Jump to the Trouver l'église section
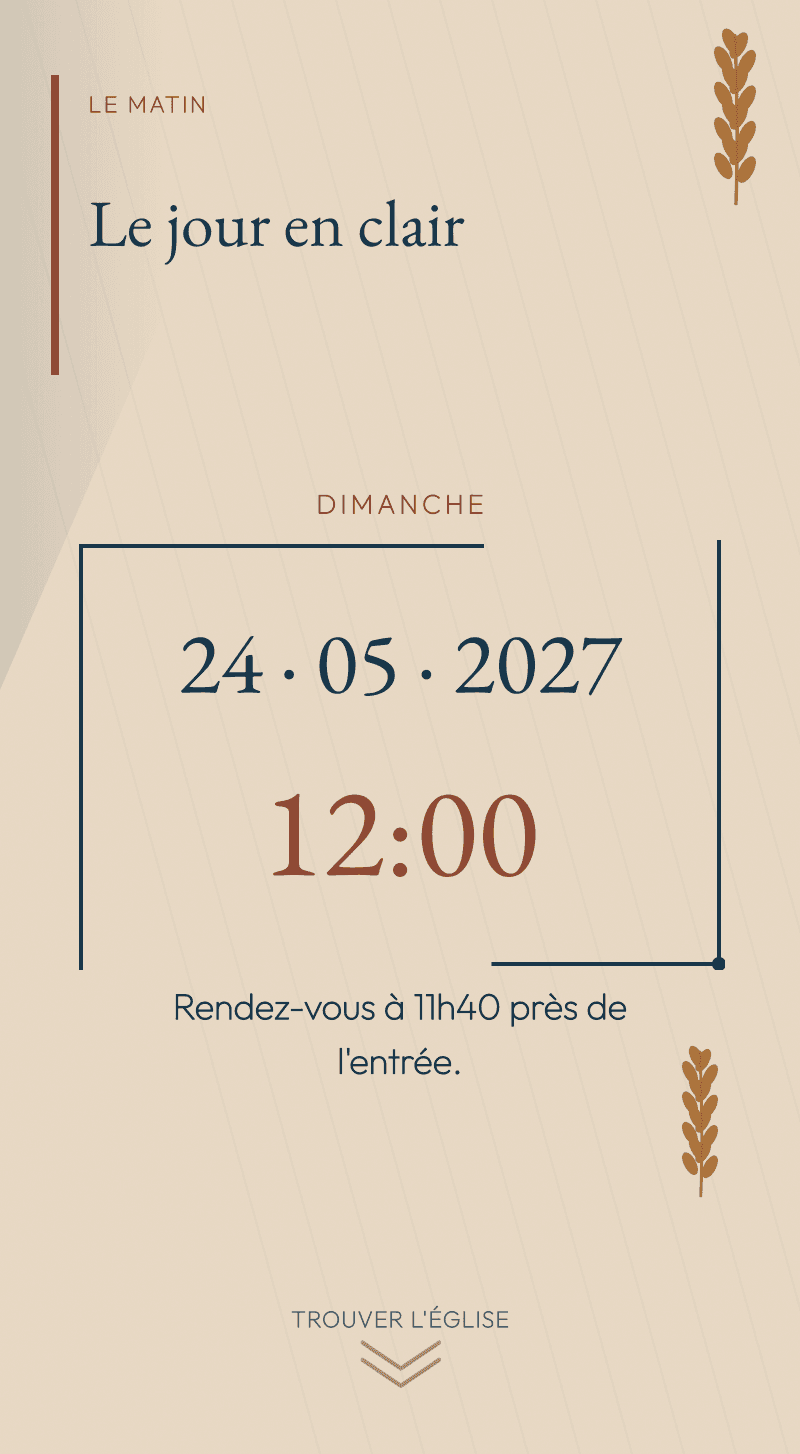 pyautogui.click(x=400, y=1346)
